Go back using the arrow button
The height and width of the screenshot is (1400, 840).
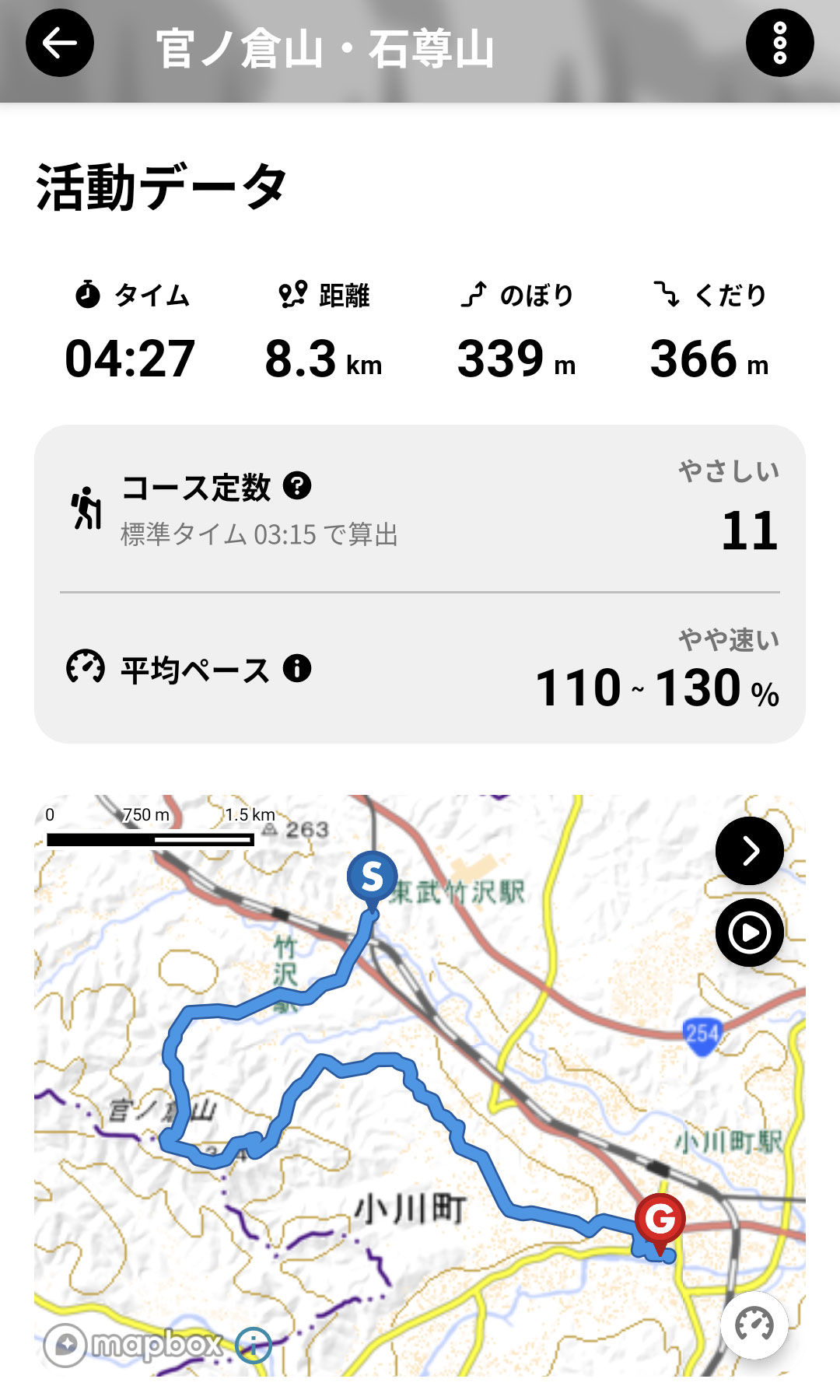60,43
